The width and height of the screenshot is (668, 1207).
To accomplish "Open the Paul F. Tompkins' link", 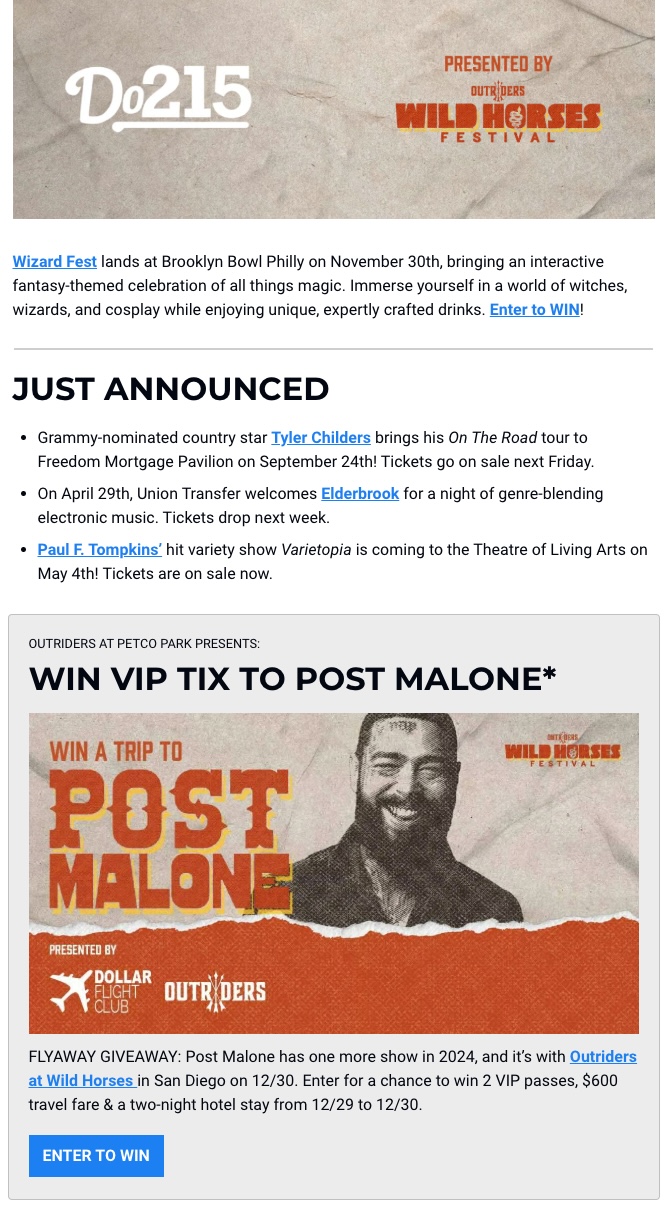I will tap(100, 550).
